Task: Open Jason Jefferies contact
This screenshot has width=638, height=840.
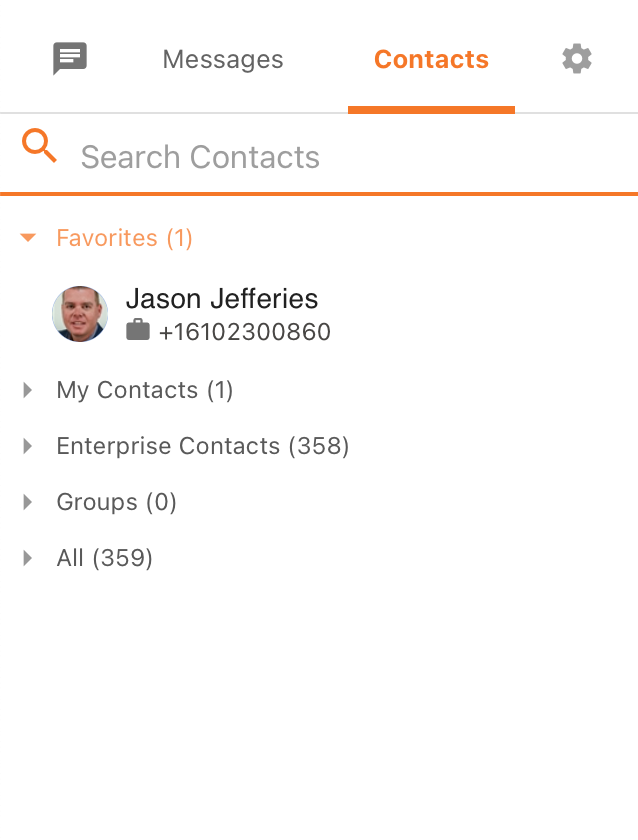Action: pyautogui.click(x=221, y=313)
